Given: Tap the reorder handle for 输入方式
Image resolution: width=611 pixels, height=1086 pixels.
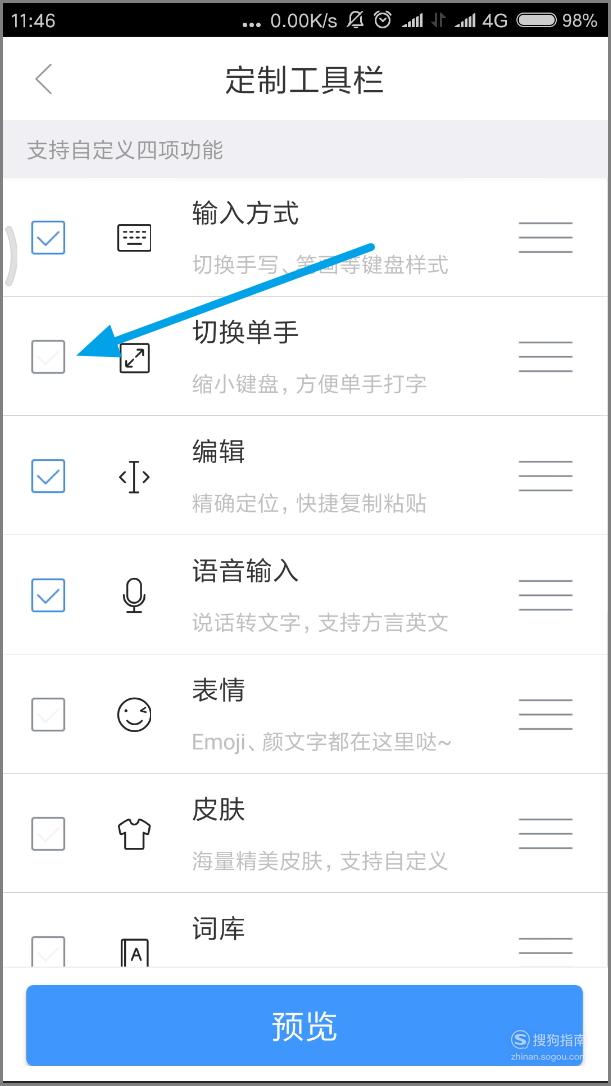Looking at the screenshot, I should [545, 238].
